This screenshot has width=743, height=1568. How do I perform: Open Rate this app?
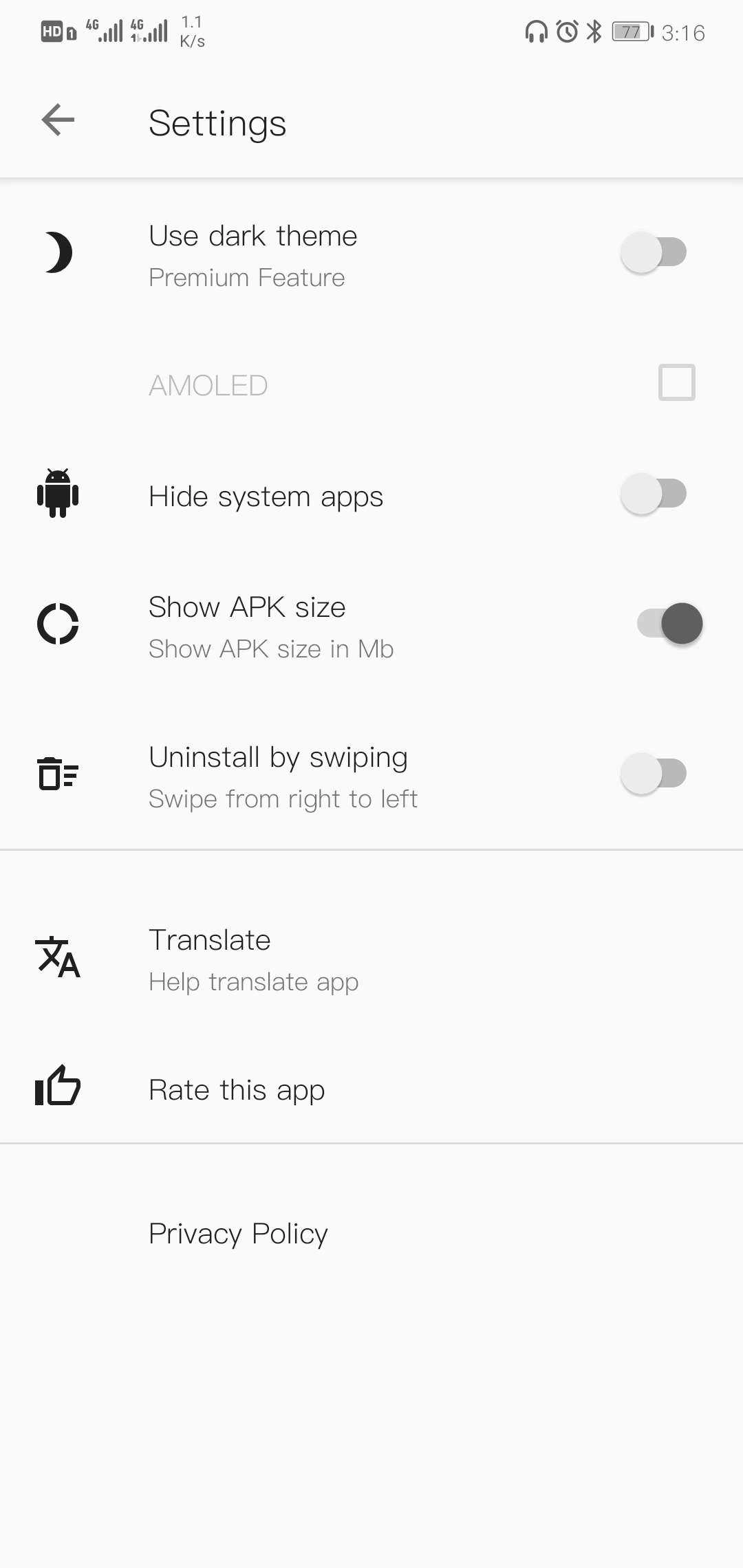point(237,1090)
